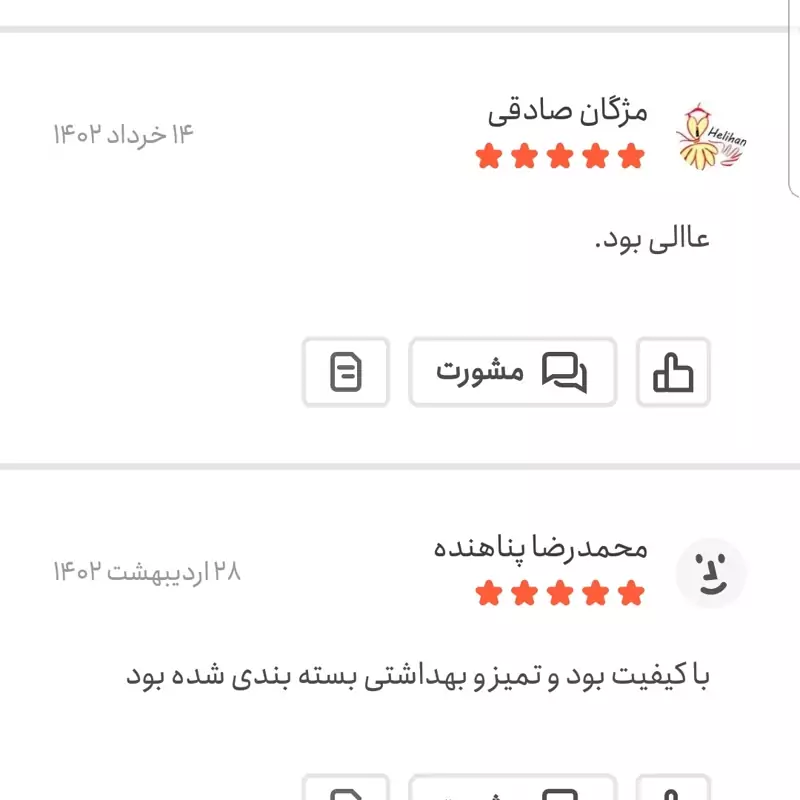Open مژگان صادقی's profile picture

coord(711,135)
